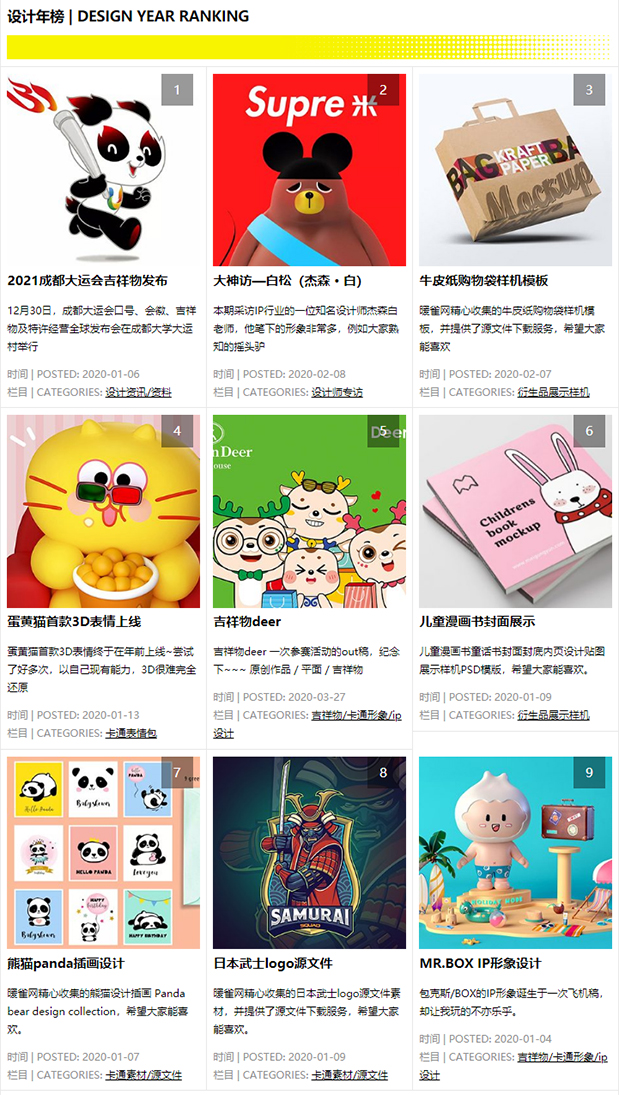
Task: Open the MR.BOX IP形象设计 picture
Action: tap(515, 852)
